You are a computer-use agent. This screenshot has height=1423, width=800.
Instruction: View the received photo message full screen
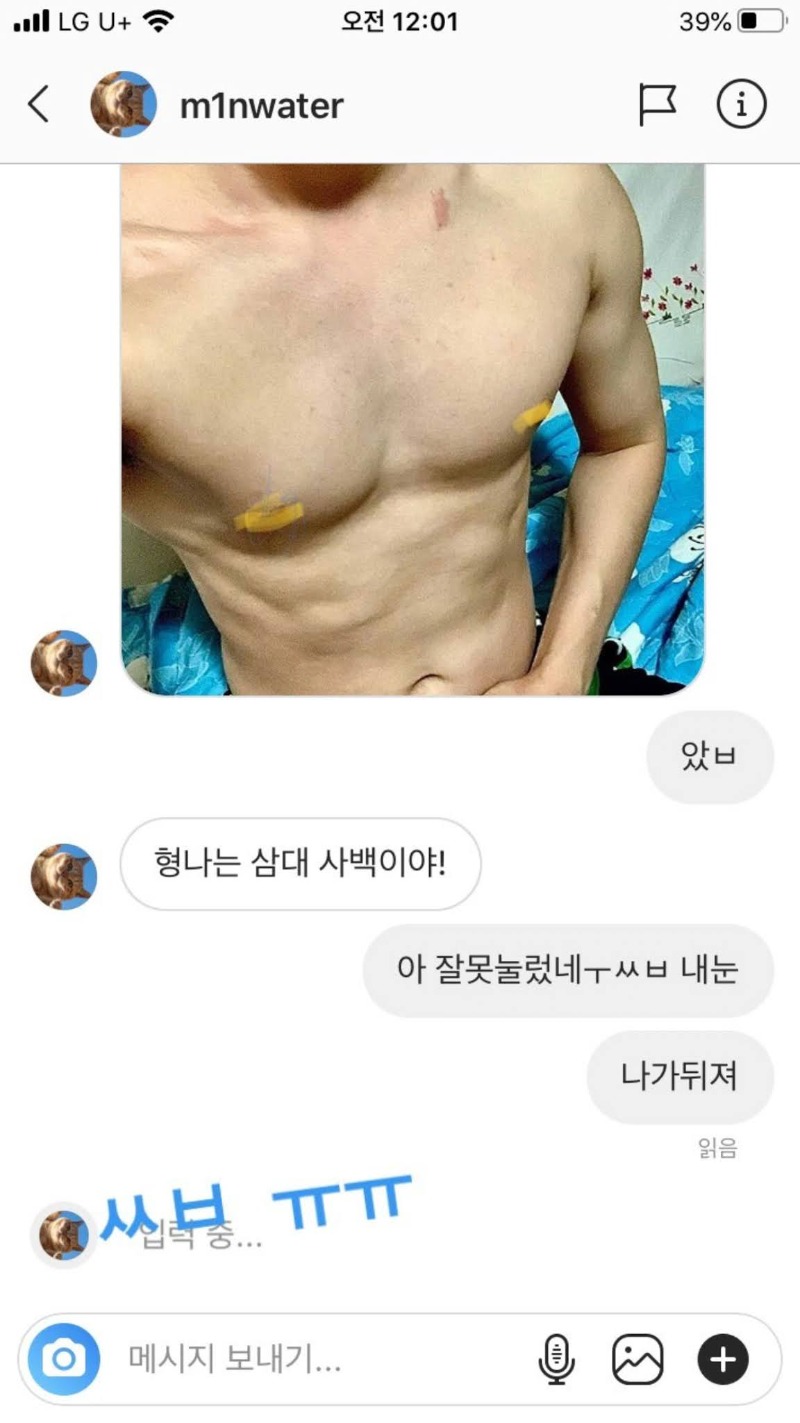pos(412,428)
